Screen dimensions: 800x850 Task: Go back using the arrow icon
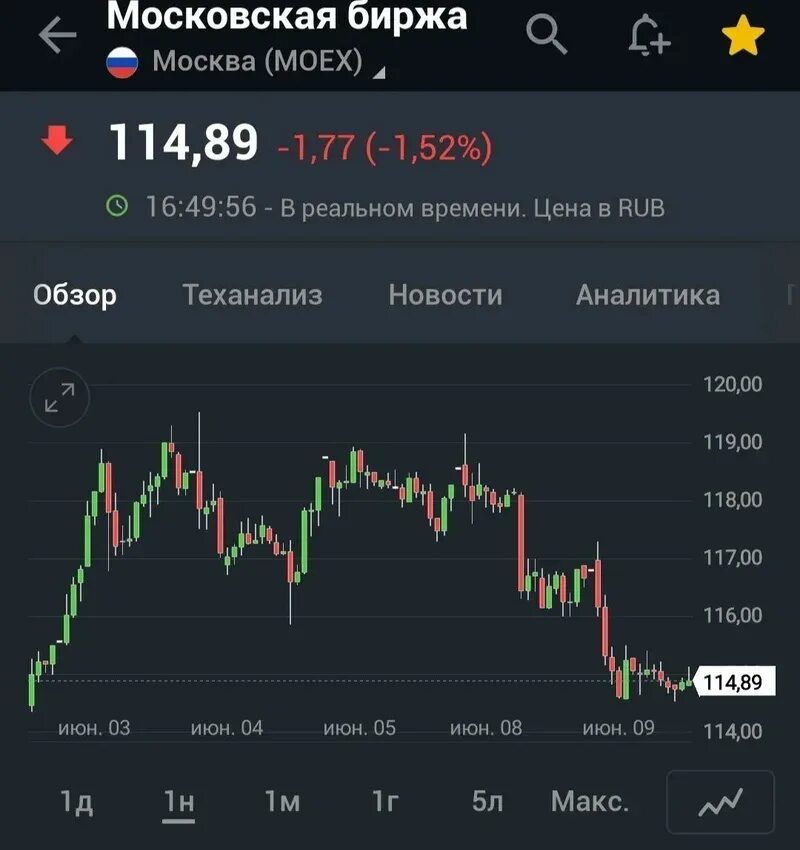click(x=57, y=35)
